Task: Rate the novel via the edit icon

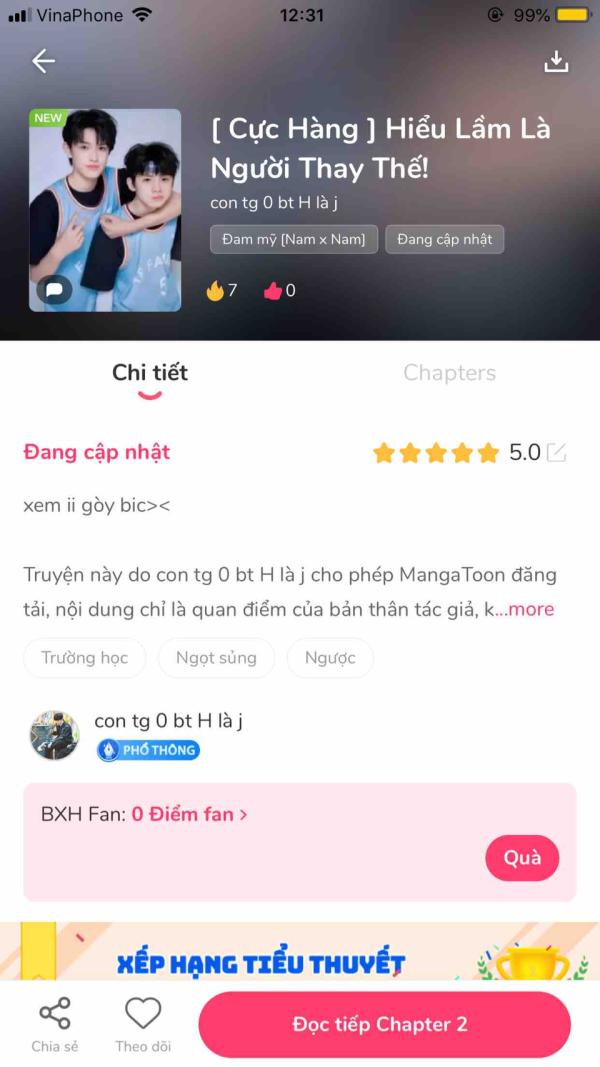Action: [x=556, y=453]
